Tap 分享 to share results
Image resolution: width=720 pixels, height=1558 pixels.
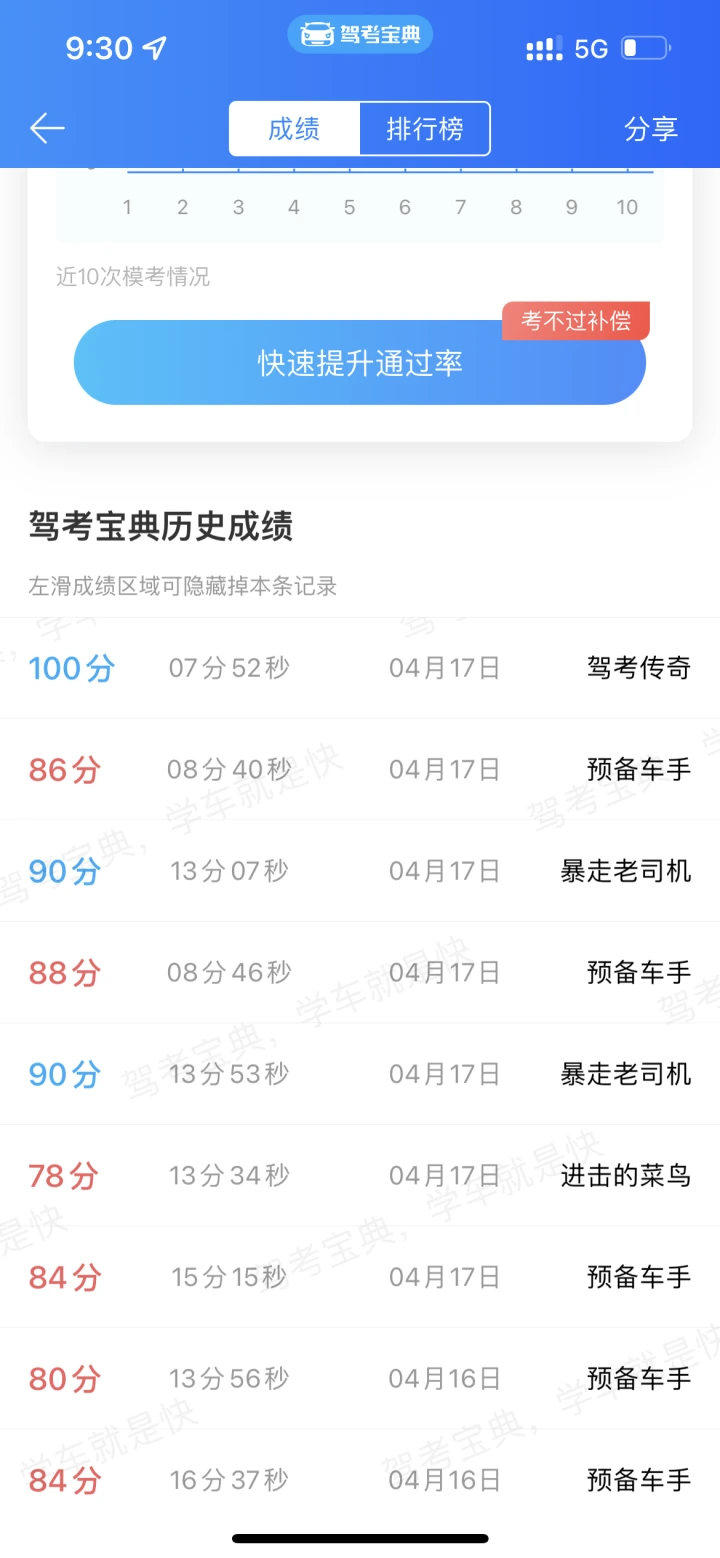651,129
